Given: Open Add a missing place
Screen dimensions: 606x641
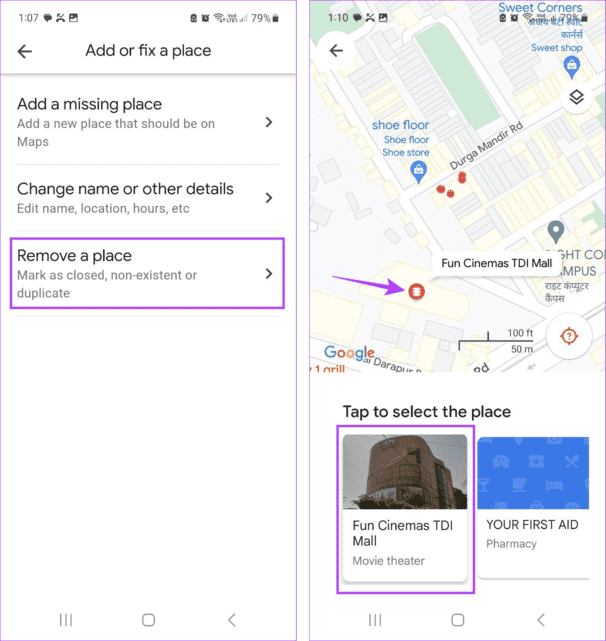Looking at the screenshot, I should (147, 122).
